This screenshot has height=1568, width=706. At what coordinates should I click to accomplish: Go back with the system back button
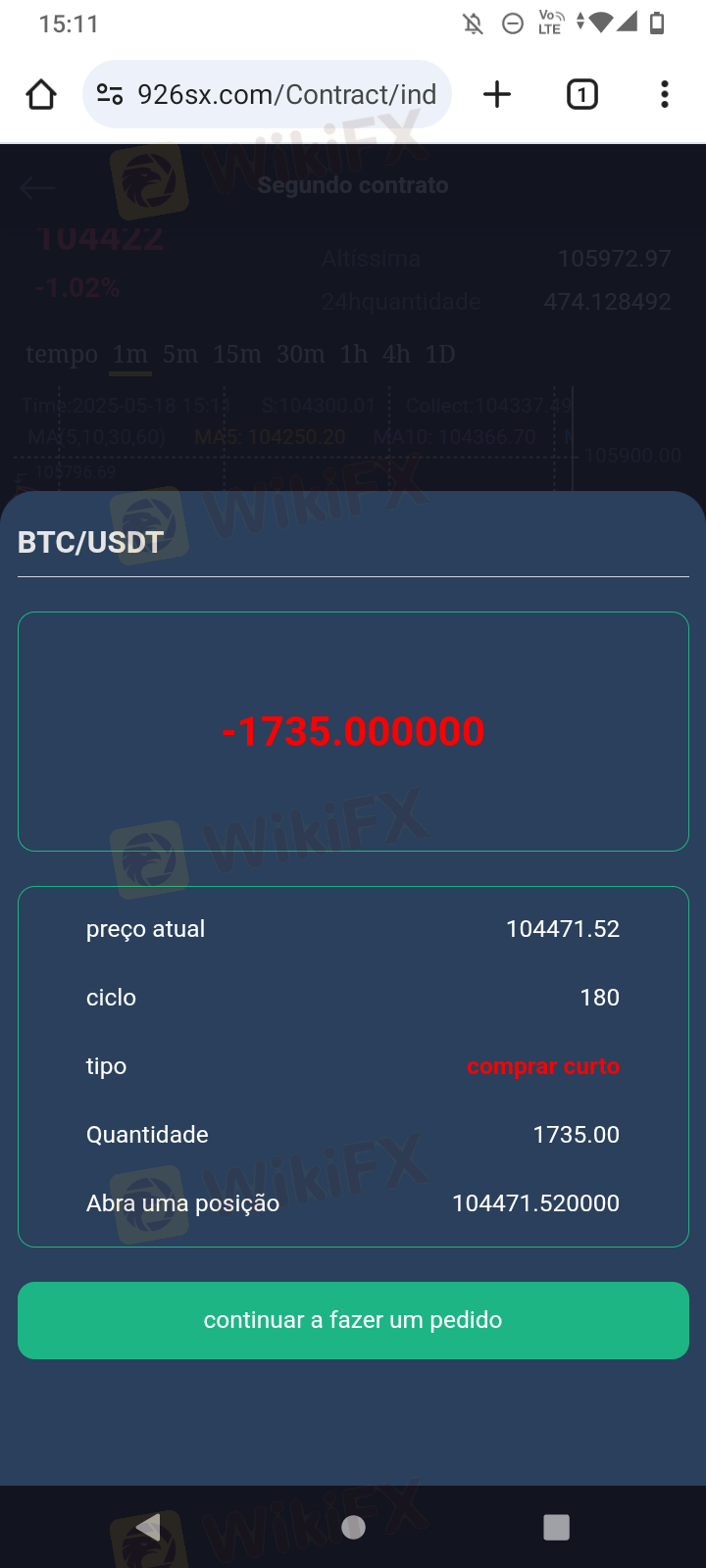pyautogui.click(x=149, y=1527)
